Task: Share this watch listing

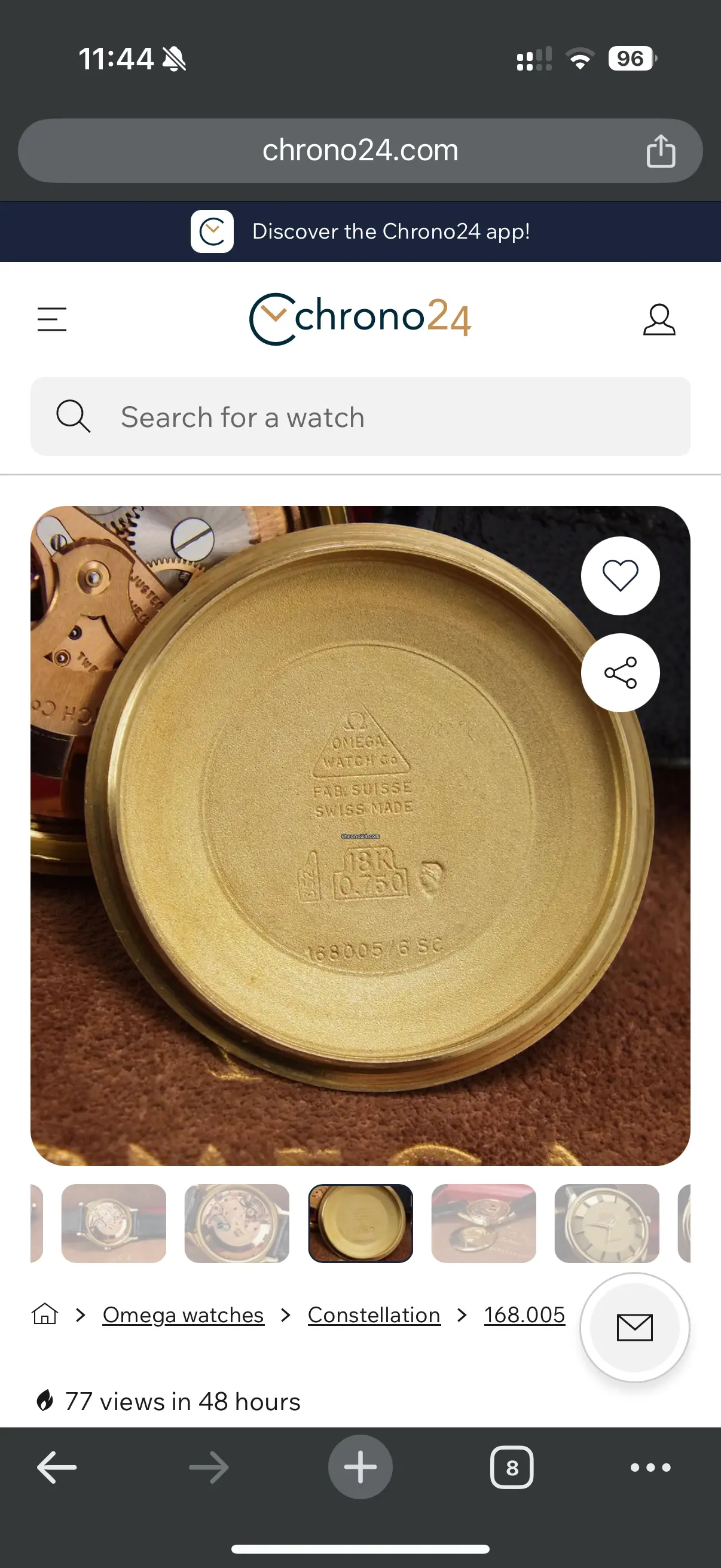Action: coord(620,673)
